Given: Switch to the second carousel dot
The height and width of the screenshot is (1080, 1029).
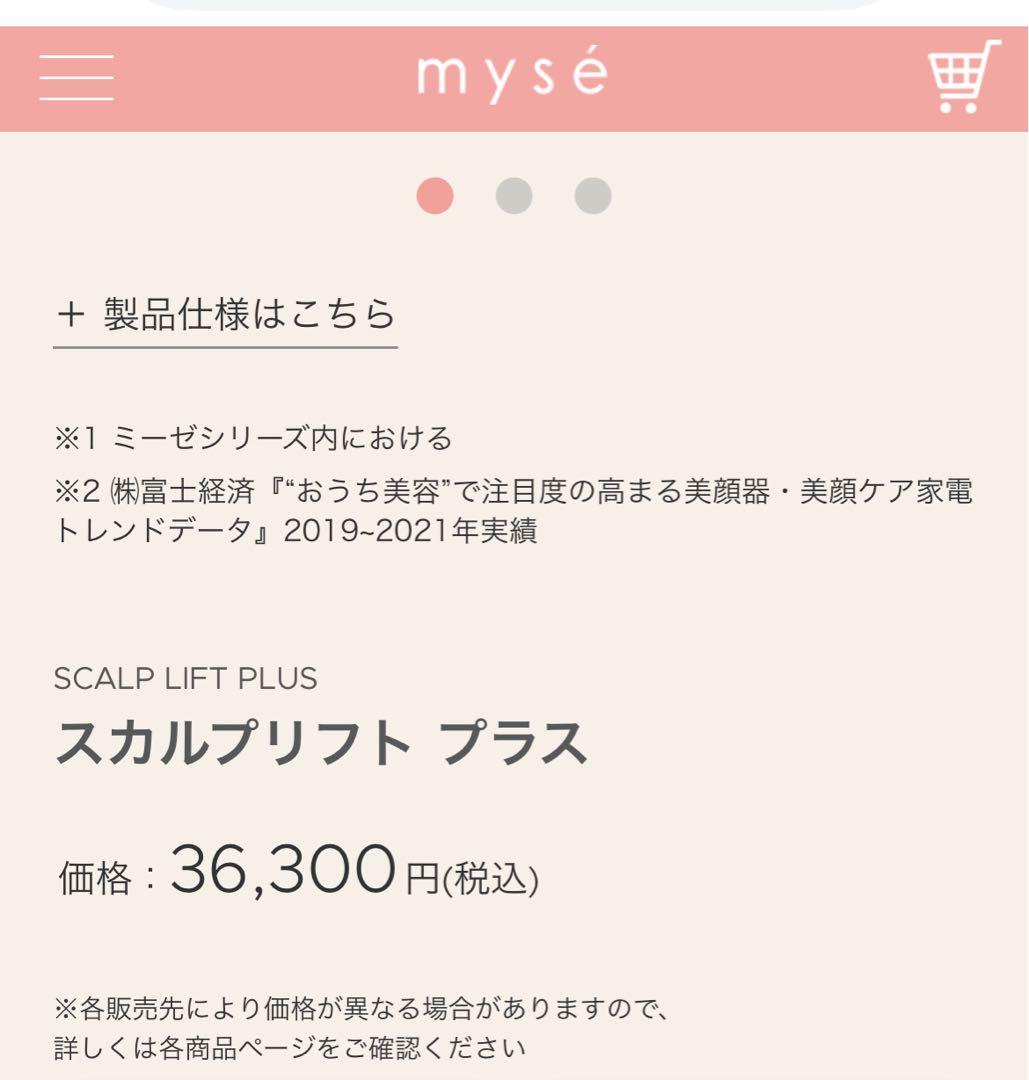Looking at the screenshot, I should click(x=514, y=197).
